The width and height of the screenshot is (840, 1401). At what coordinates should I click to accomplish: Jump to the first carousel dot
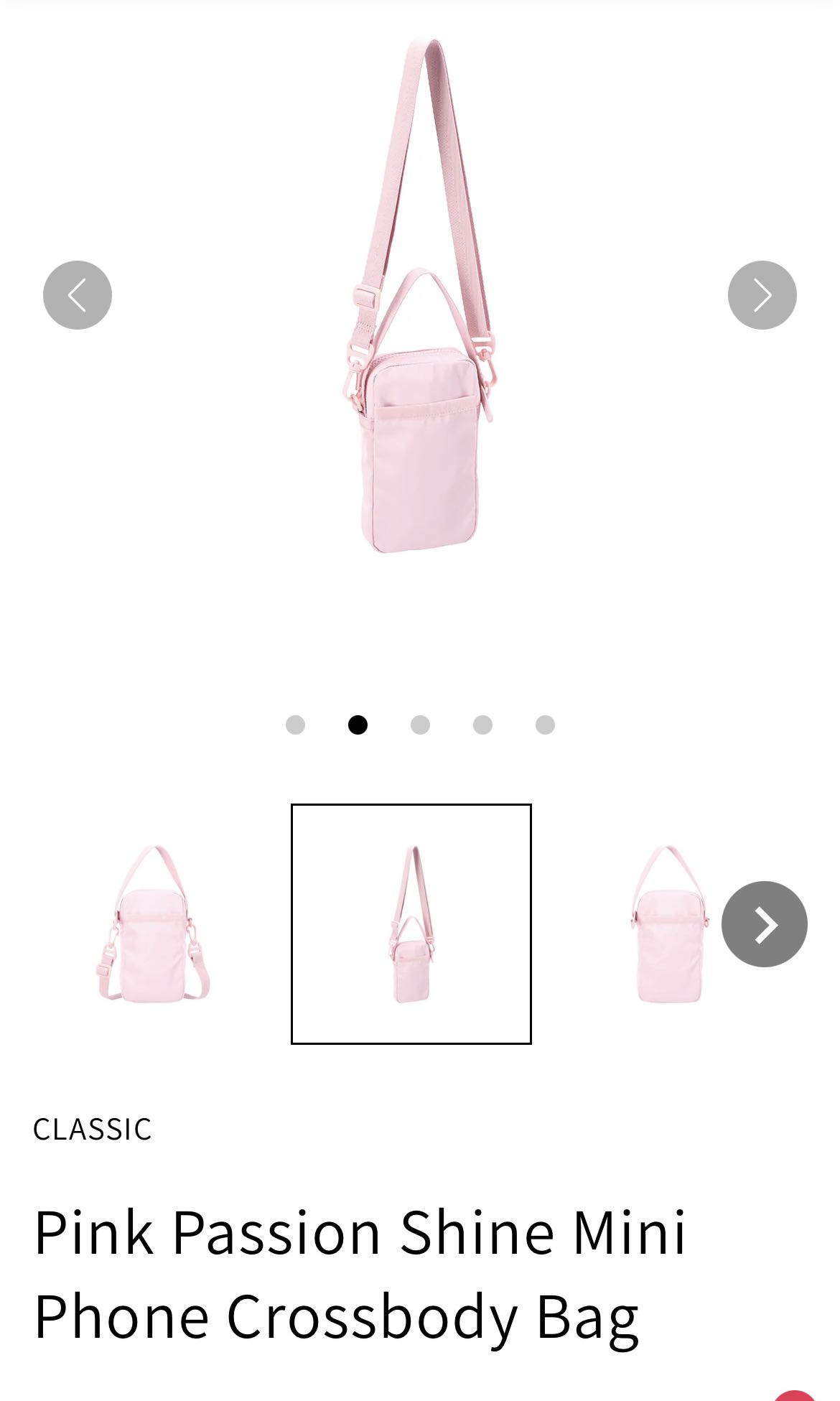point(295,725)
